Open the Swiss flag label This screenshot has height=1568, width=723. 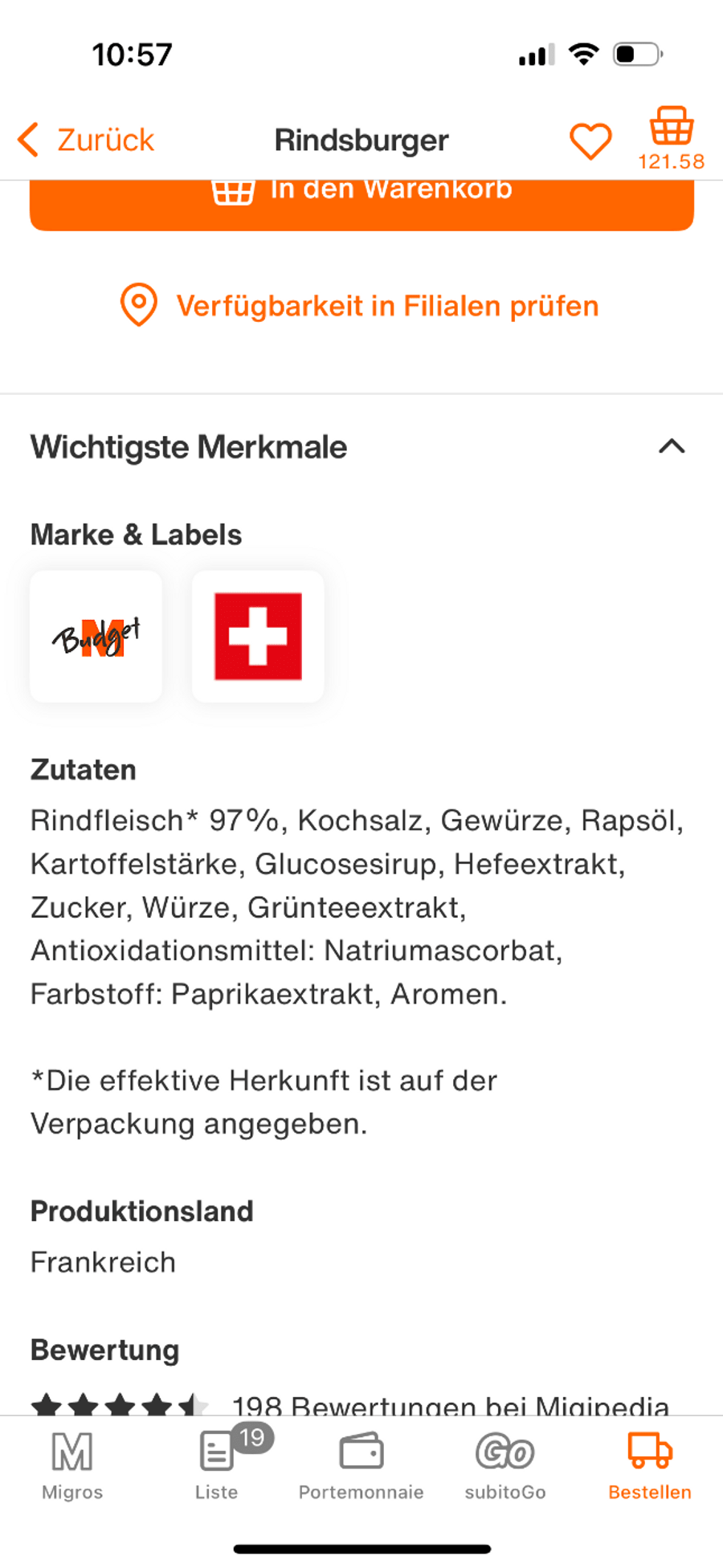tap(258, 637)
